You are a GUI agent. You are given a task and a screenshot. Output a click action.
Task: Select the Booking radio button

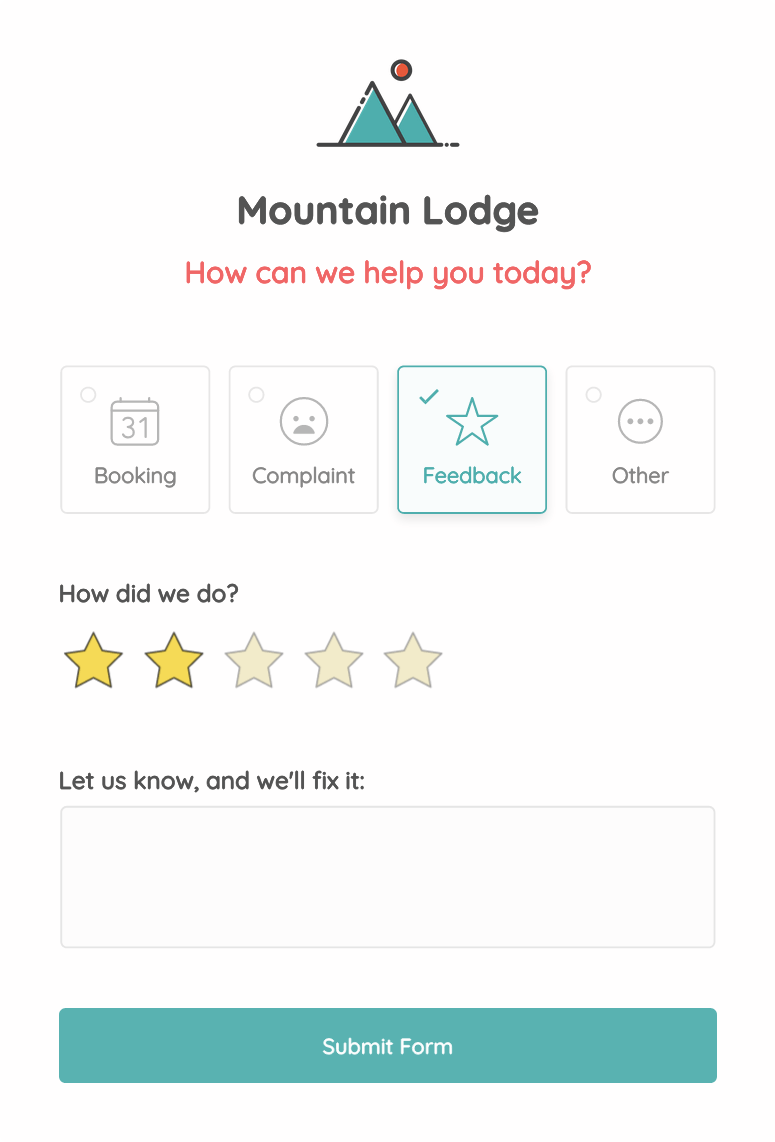point(89,394)
